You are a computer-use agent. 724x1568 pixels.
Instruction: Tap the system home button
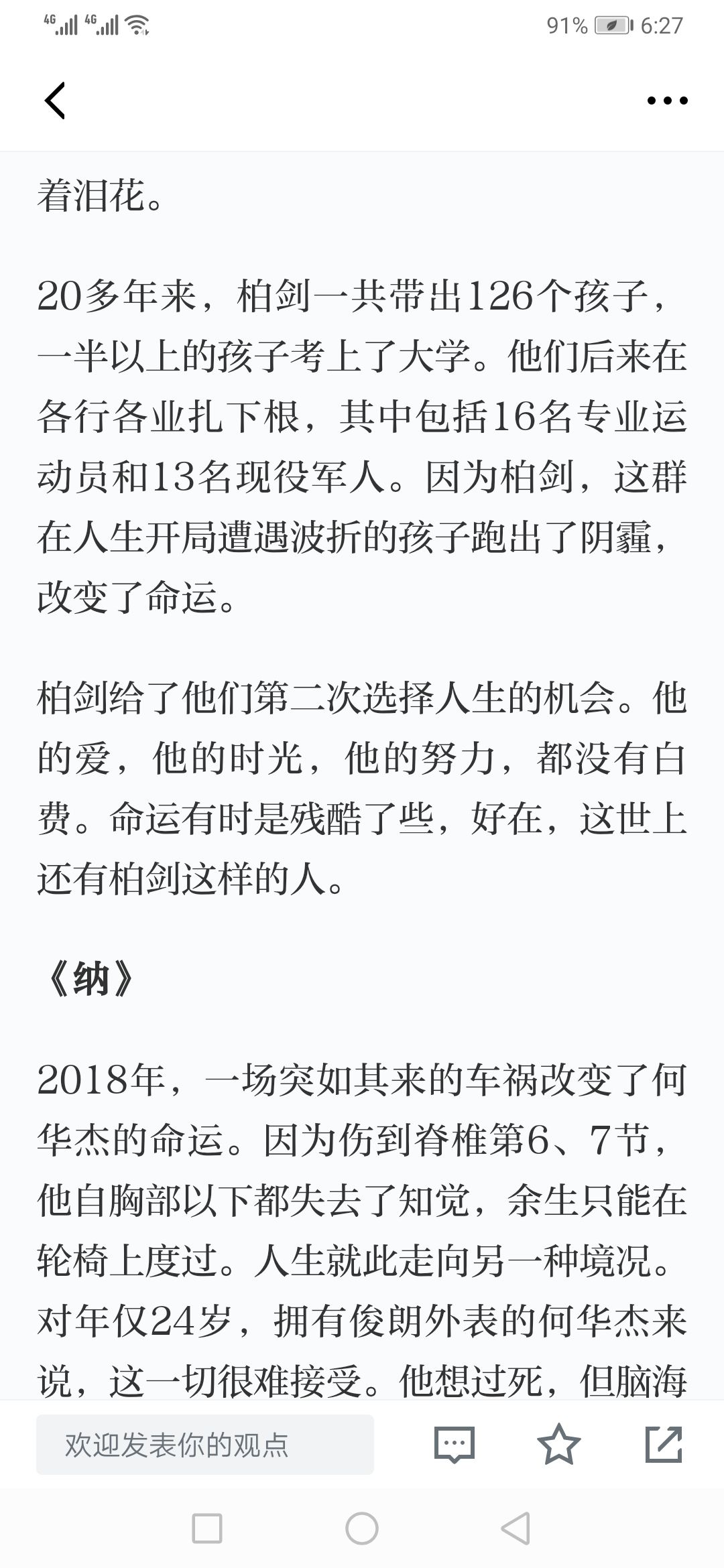(362, 1528)
